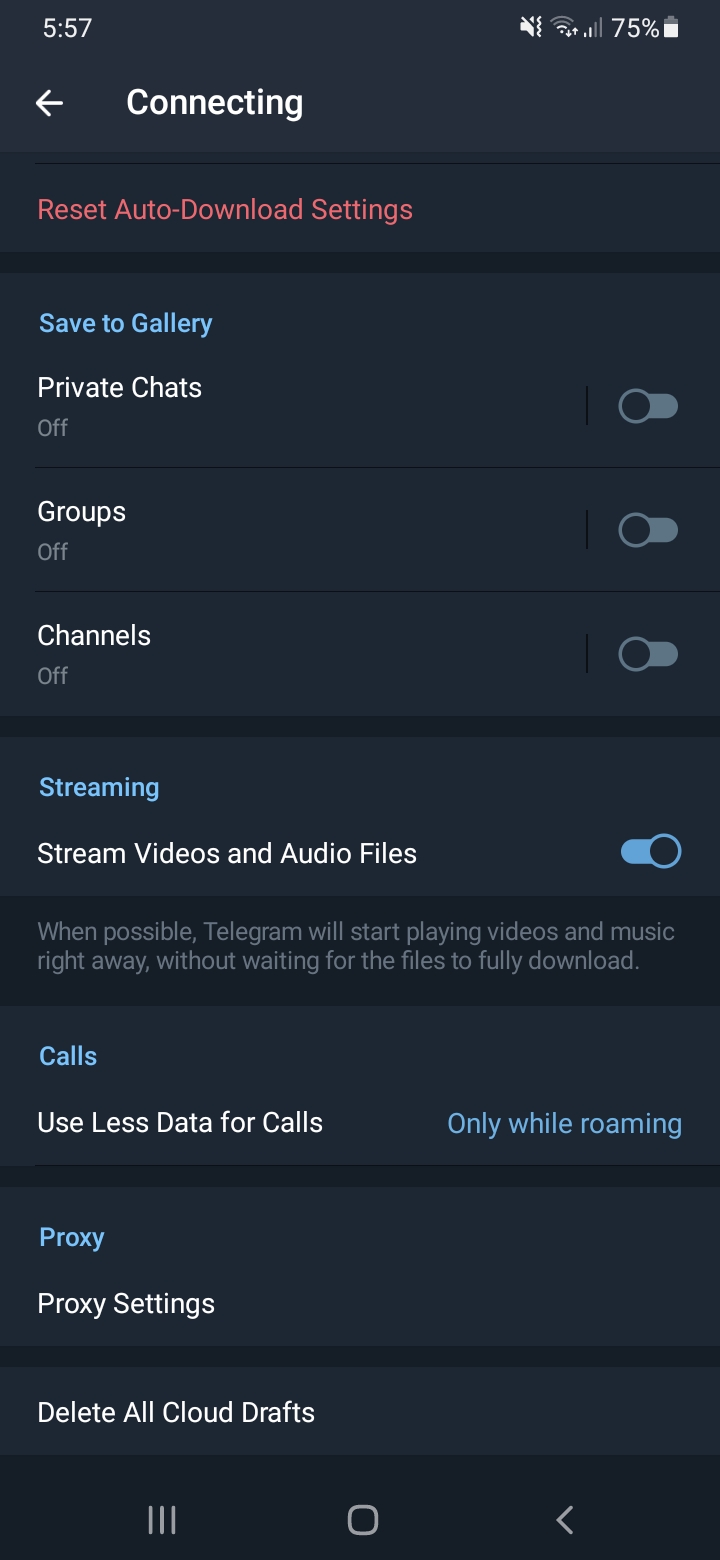
Task: Tap the home button in navigation bar
Action: 362,1519
